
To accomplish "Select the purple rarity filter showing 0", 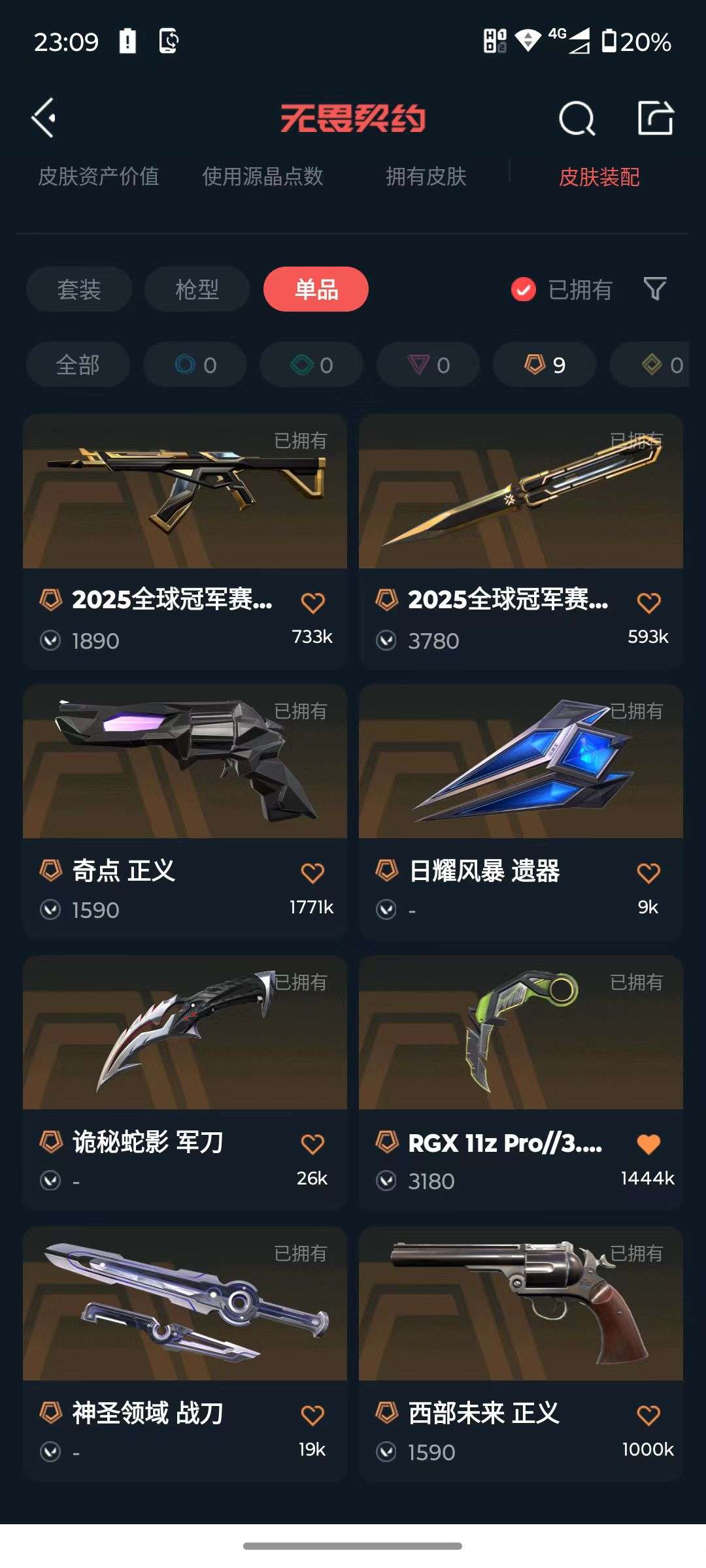I will pos(428,365).
